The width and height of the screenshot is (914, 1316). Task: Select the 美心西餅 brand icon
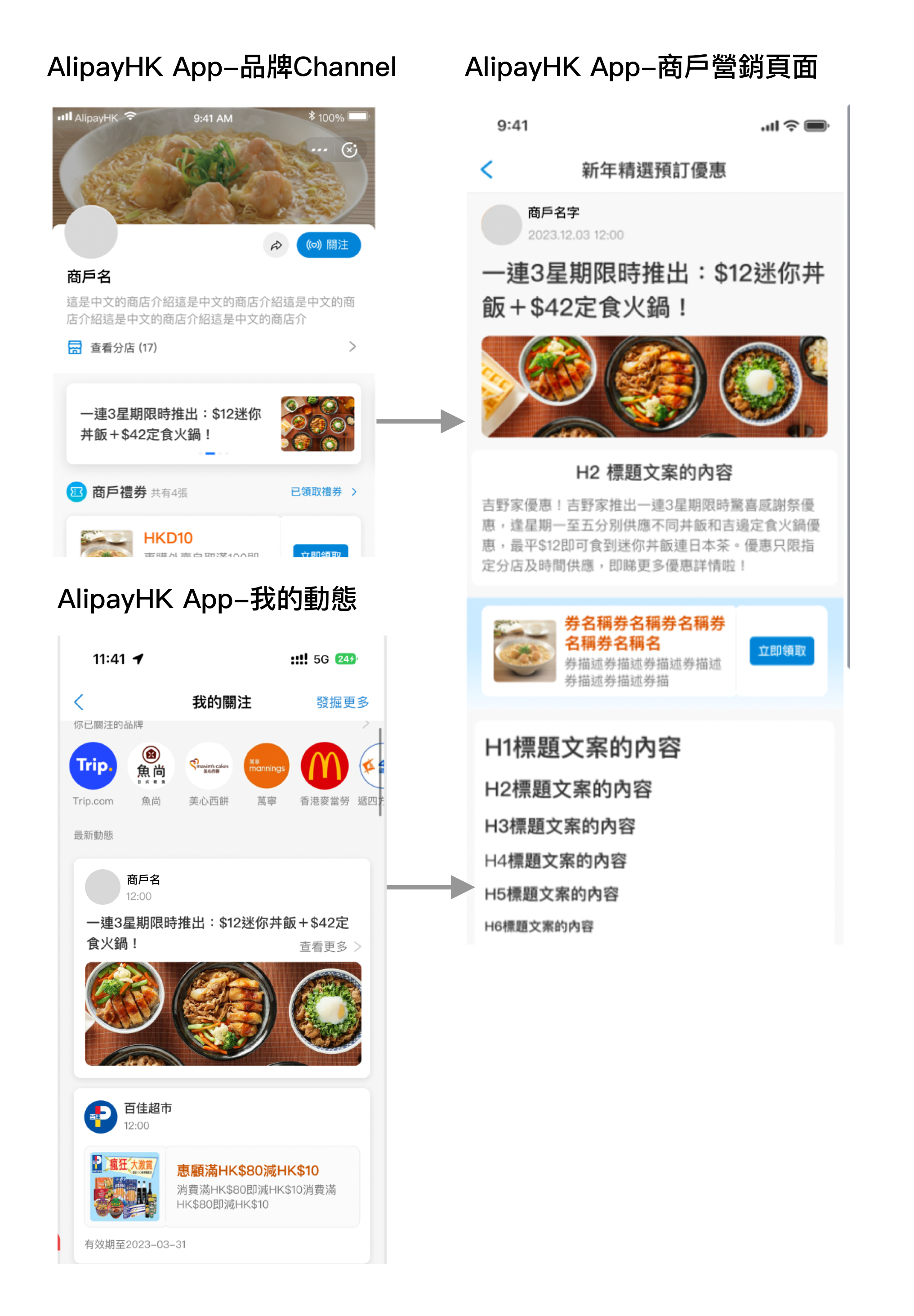coord(209,766)
